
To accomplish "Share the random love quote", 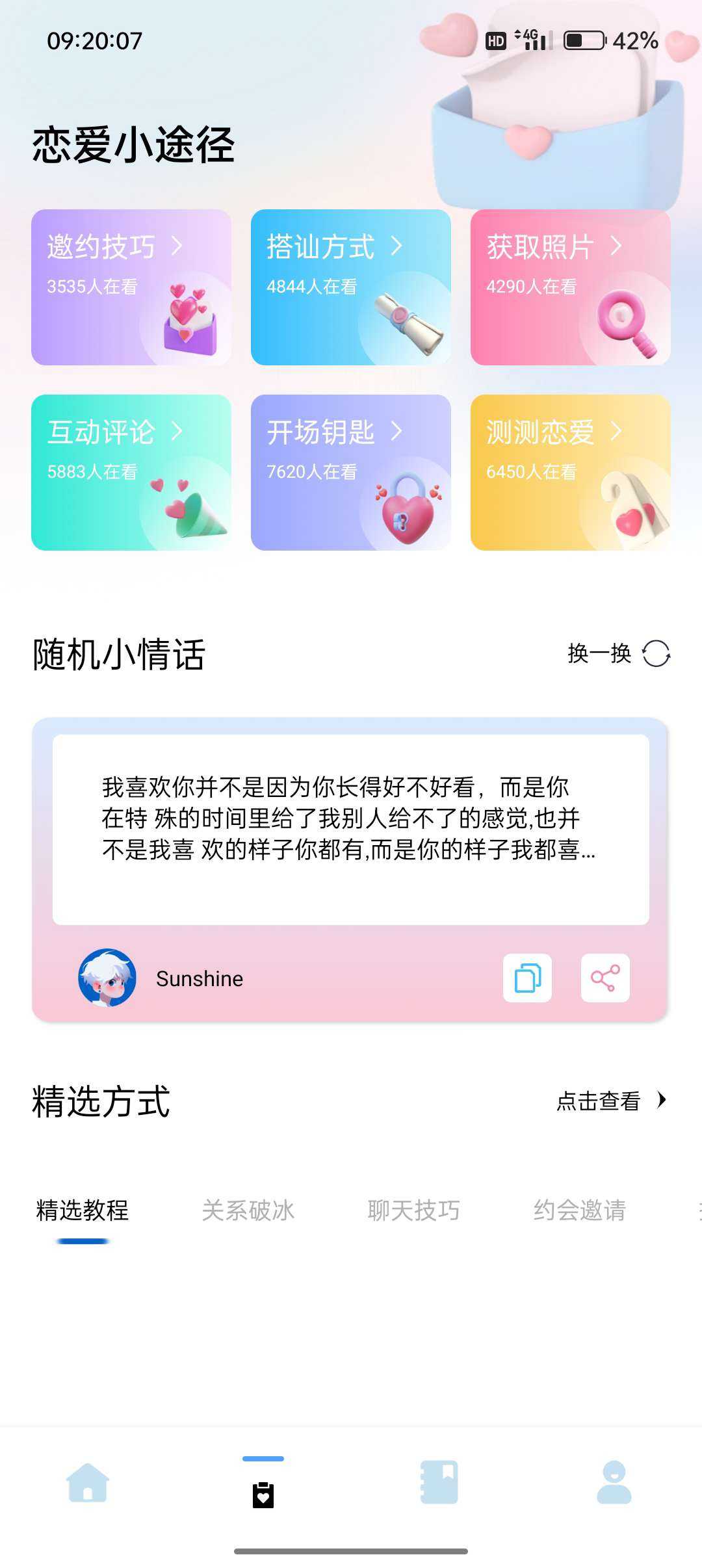I will [604, 978].
